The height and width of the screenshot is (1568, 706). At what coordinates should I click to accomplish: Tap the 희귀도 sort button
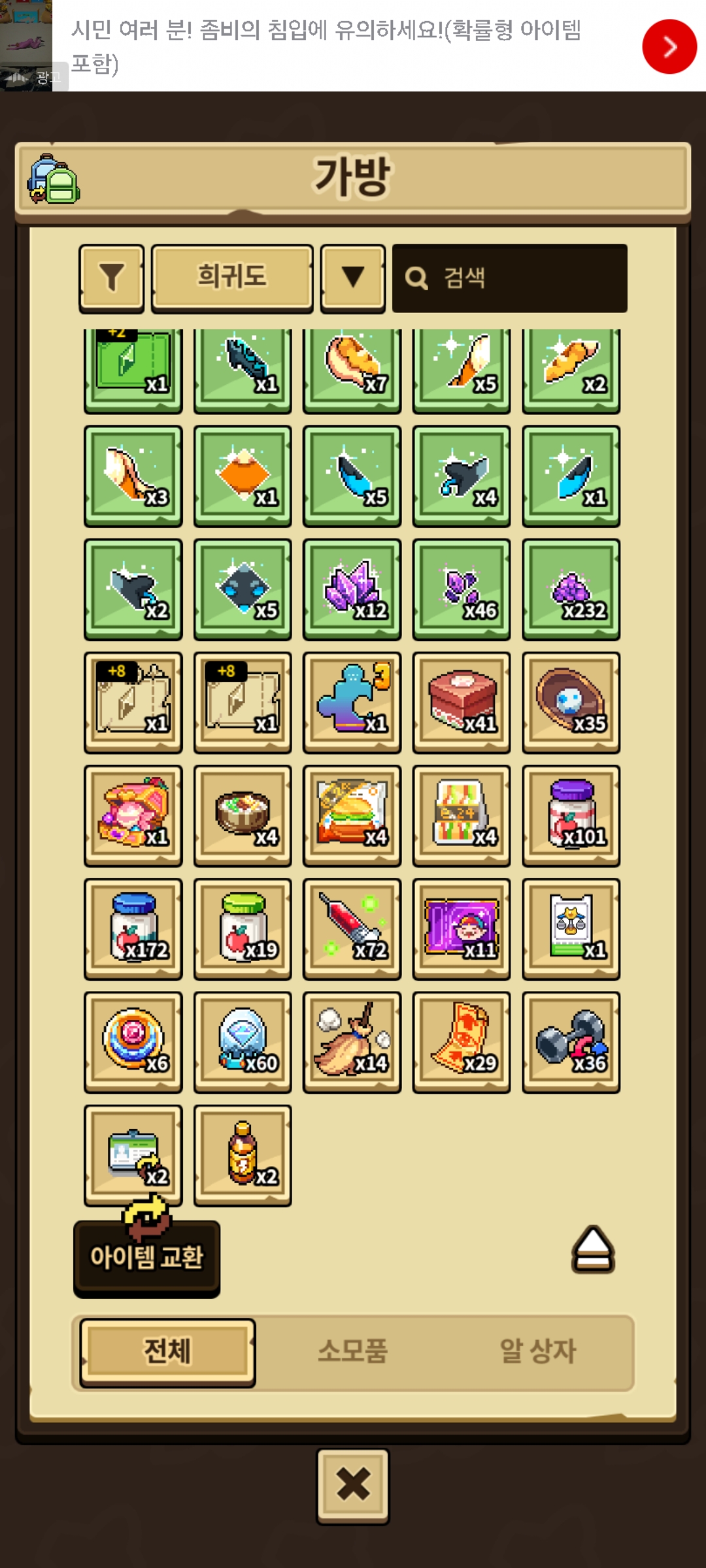tap(232, 278)
